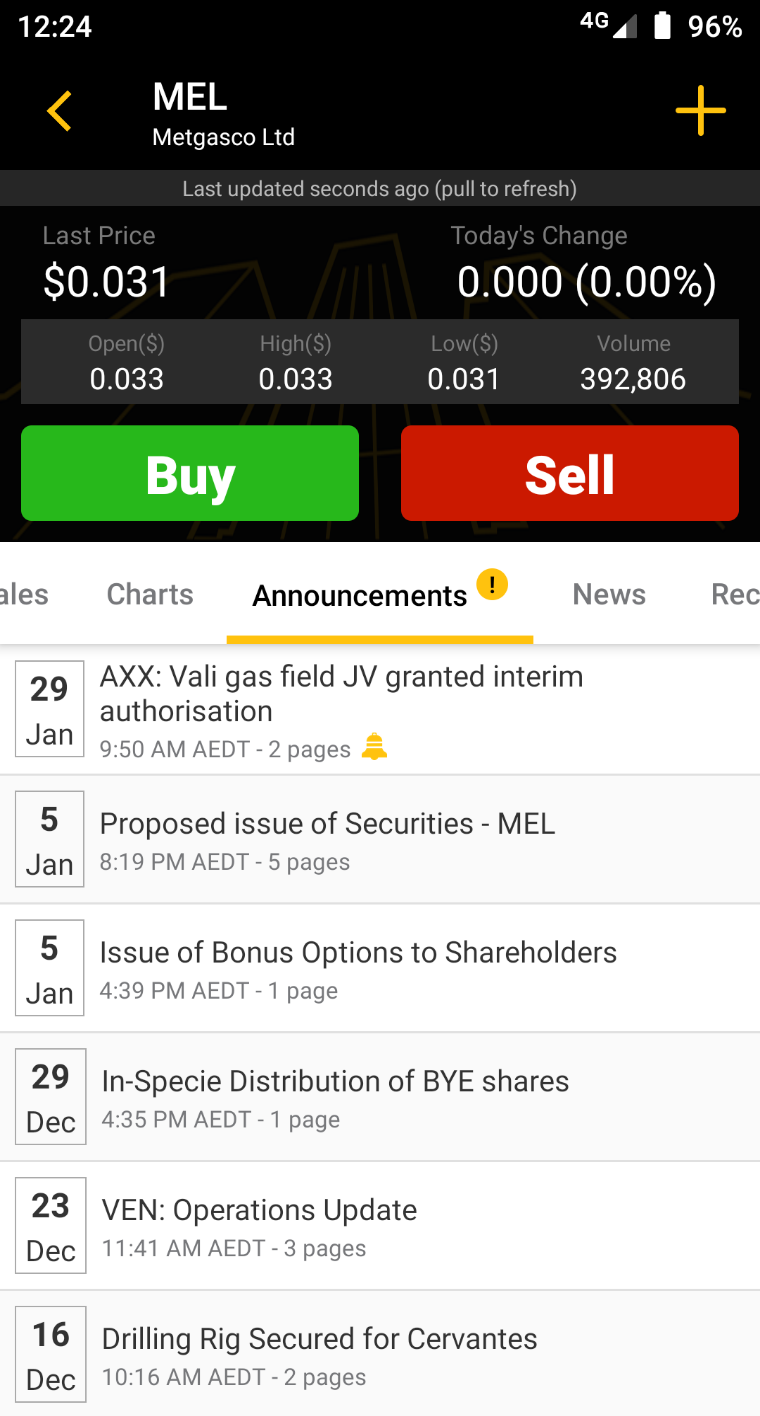Open Drilling Rig Secured for Cervantes
Viewport: 760px width, 1416px height.
click(380, 1354)
